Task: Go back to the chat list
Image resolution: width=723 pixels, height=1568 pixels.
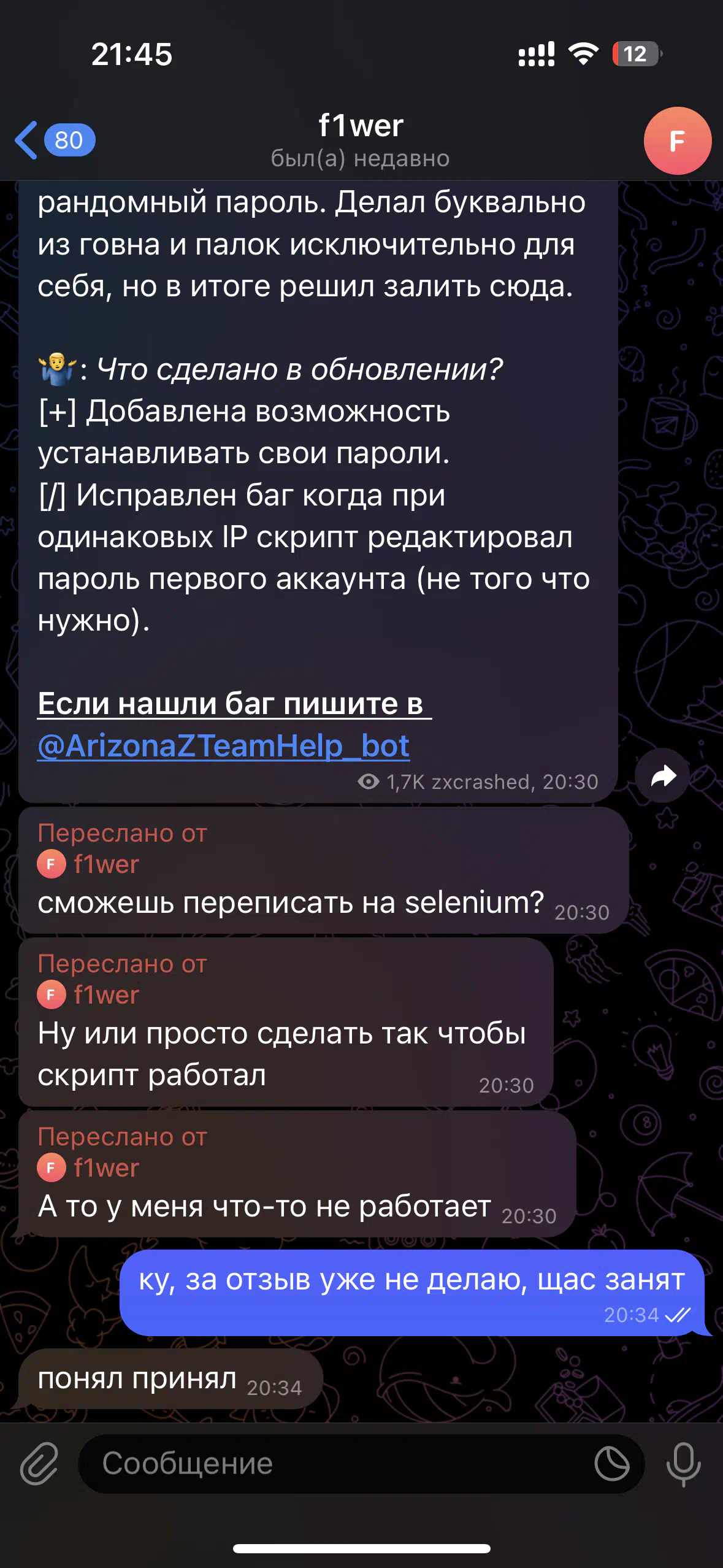Action: point(54,140)
